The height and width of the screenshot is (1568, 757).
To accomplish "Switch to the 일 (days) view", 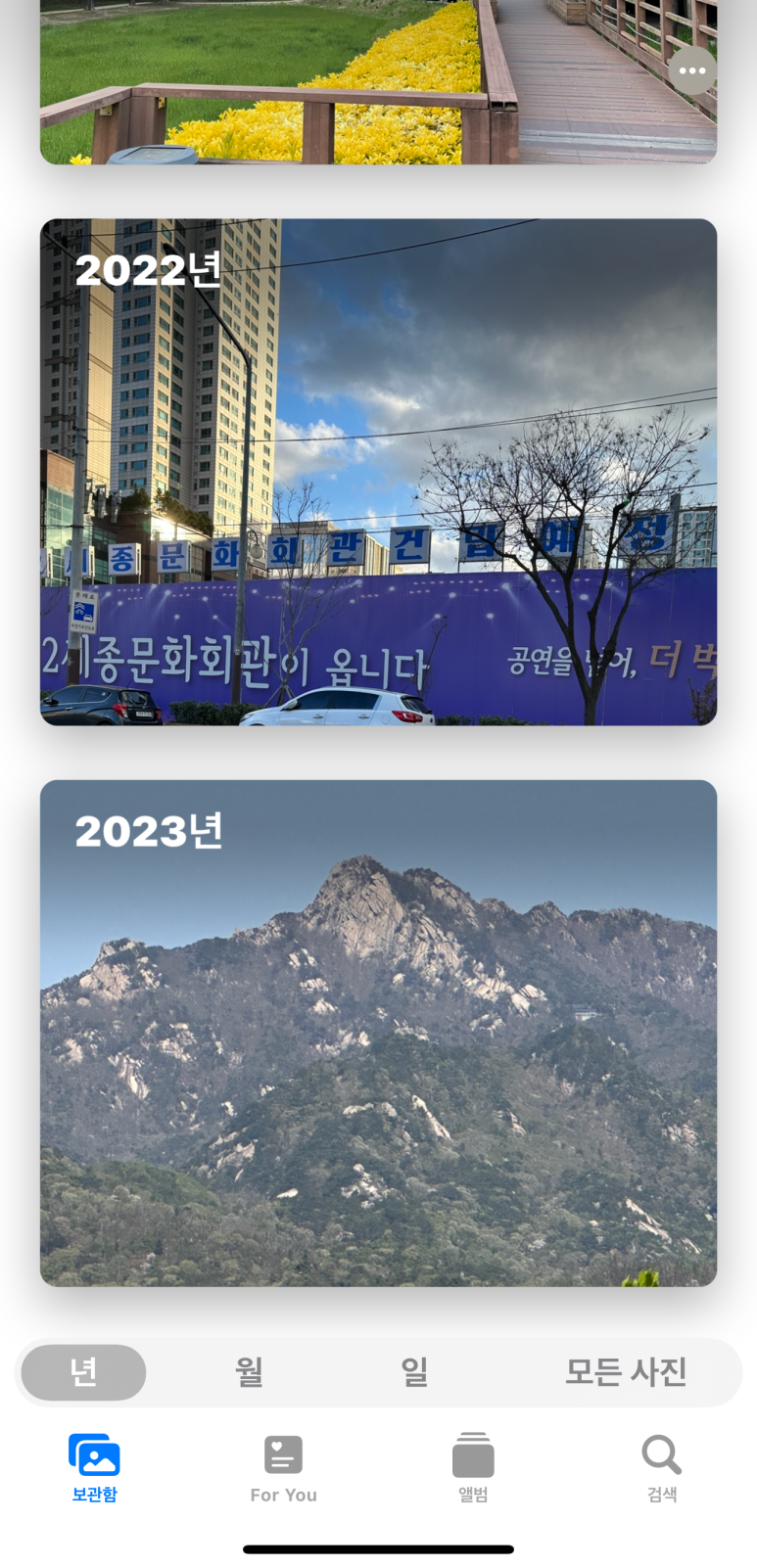I will click(414, 1372).
